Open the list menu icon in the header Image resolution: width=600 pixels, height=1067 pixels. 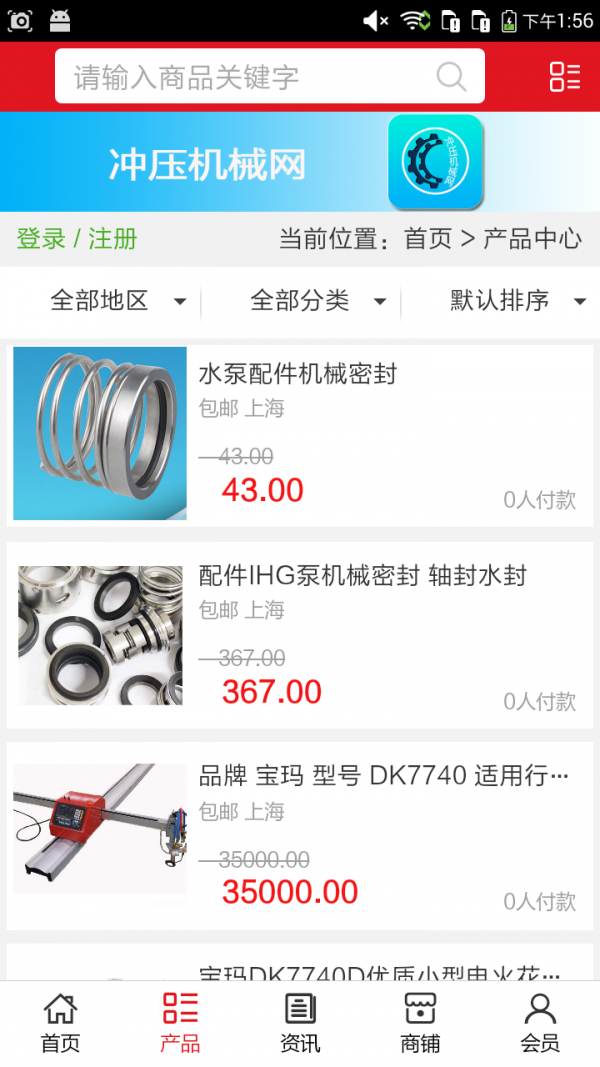coord(565,77)
